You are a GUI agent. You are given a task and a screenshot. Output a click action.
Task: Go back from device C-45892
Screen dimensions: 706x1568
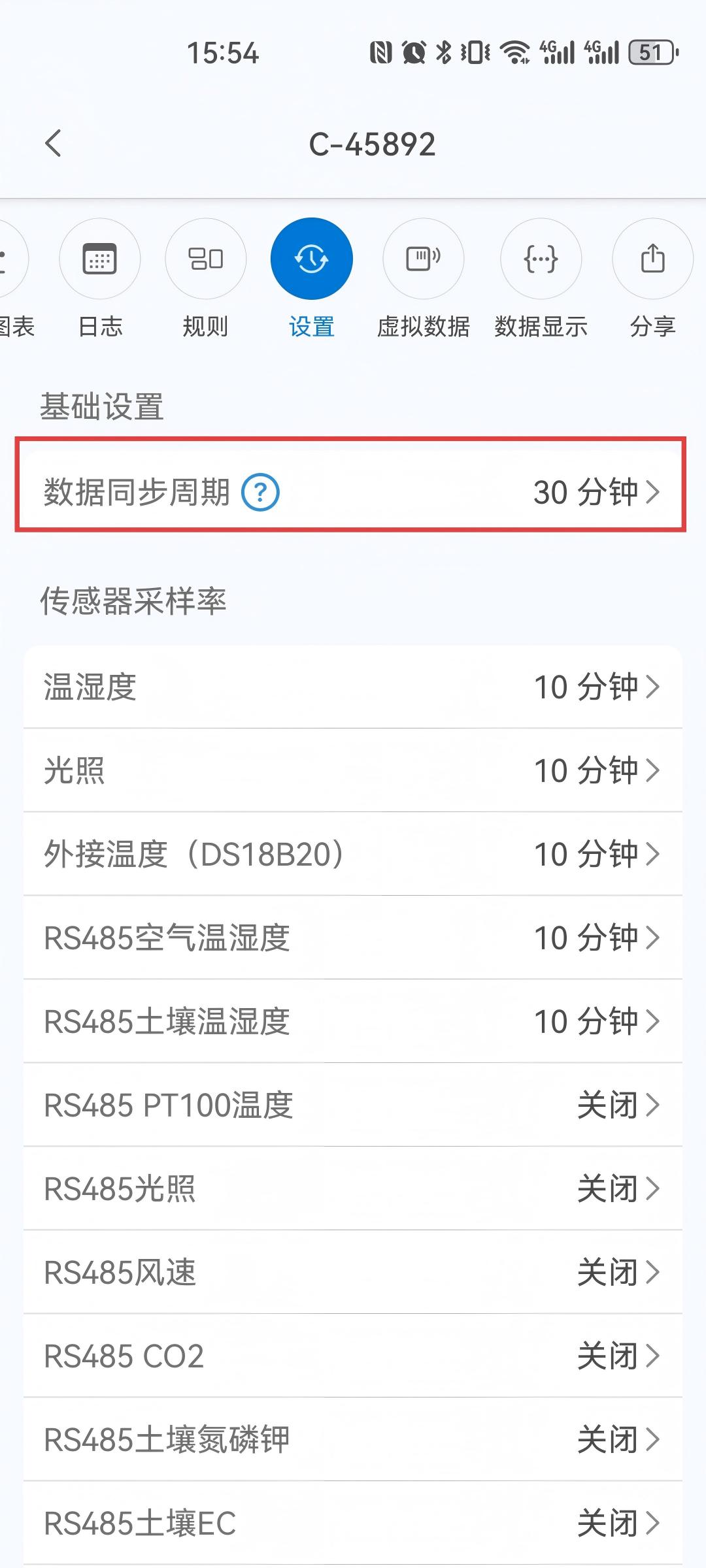click(x=54, y=144)
